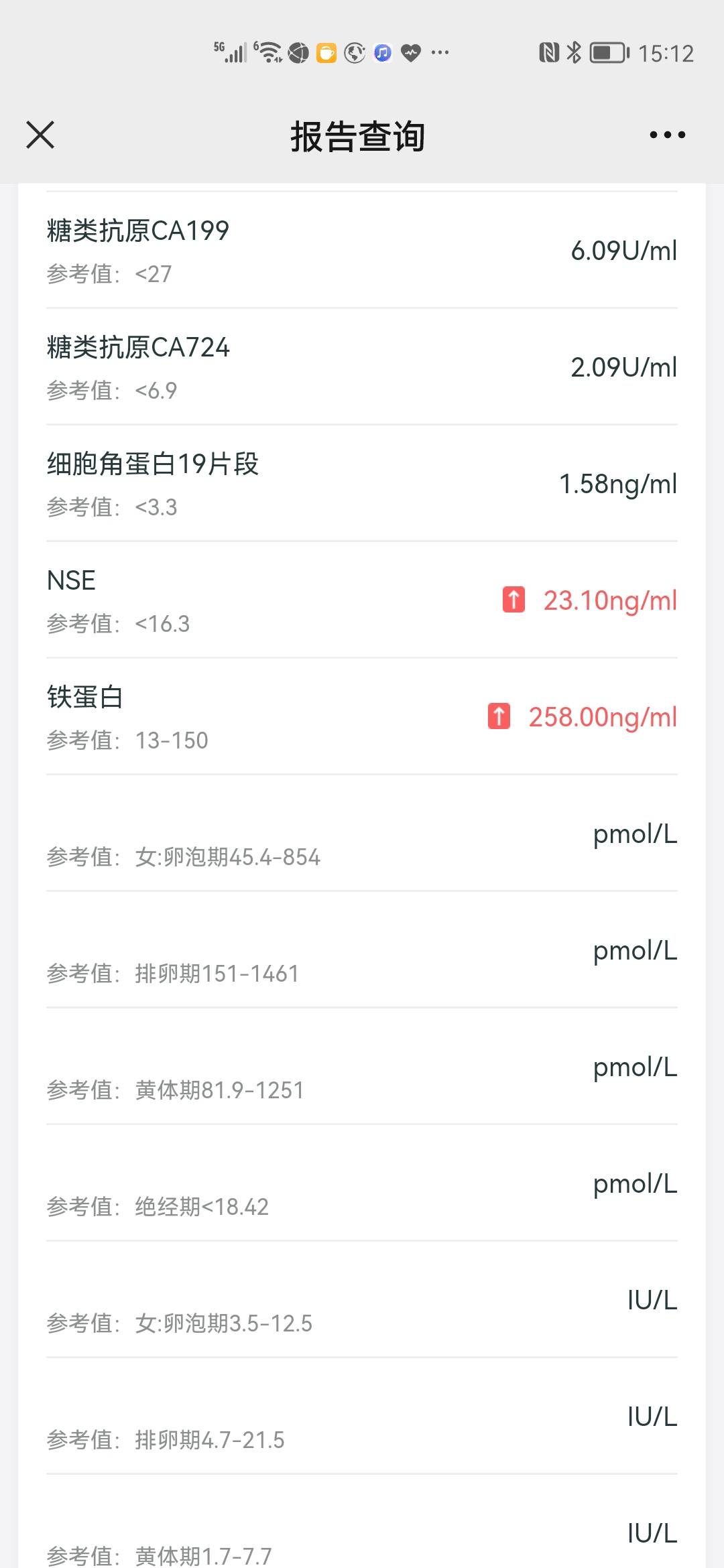This screenshot has width=724, height=1568.
Task: Tap the heart-shaped Health icon in status bar
Action: 410,53
